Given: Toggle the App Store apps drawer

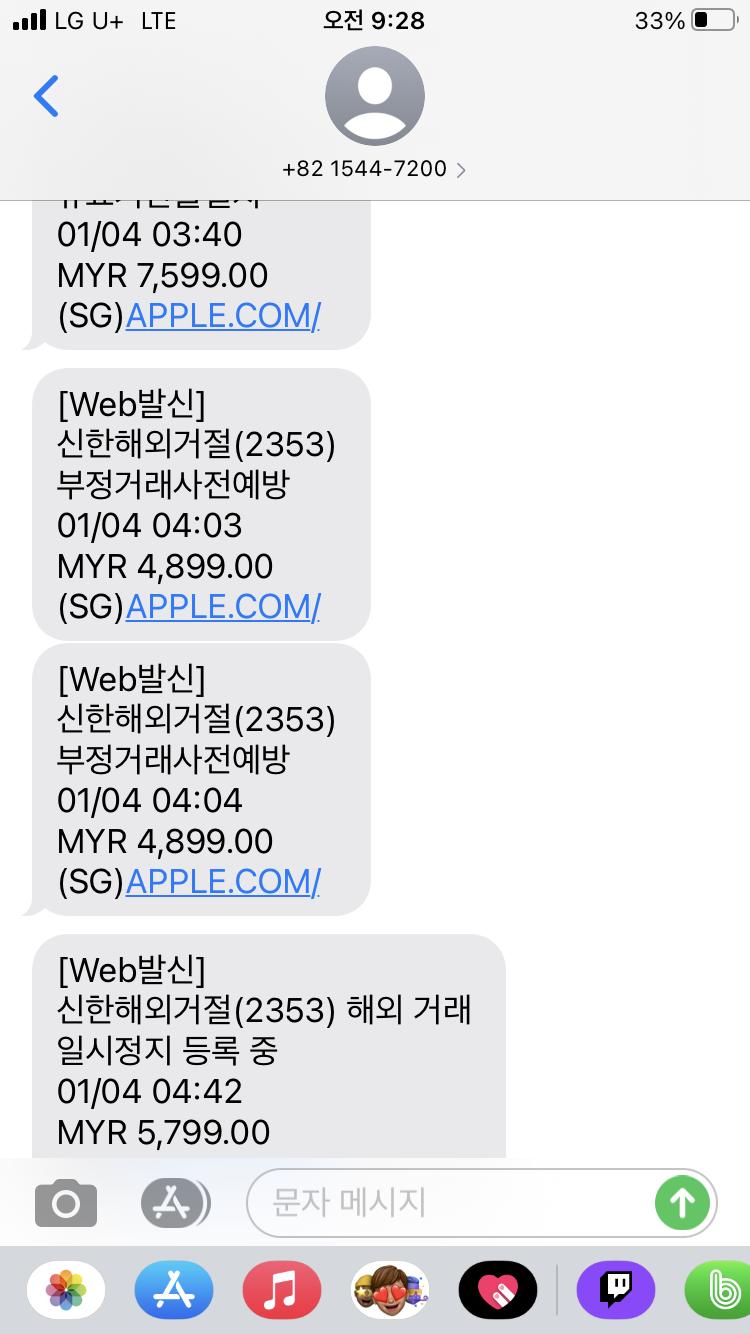Looking at the screenshot, I should (174, 1202).
